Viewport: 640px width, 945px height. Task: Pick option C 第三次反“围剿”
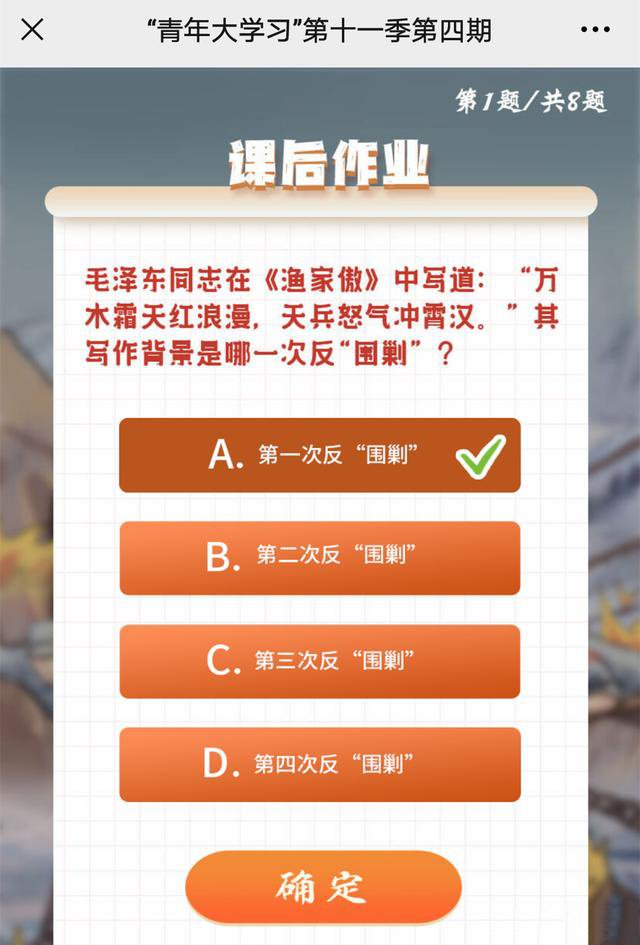[319, 661]
